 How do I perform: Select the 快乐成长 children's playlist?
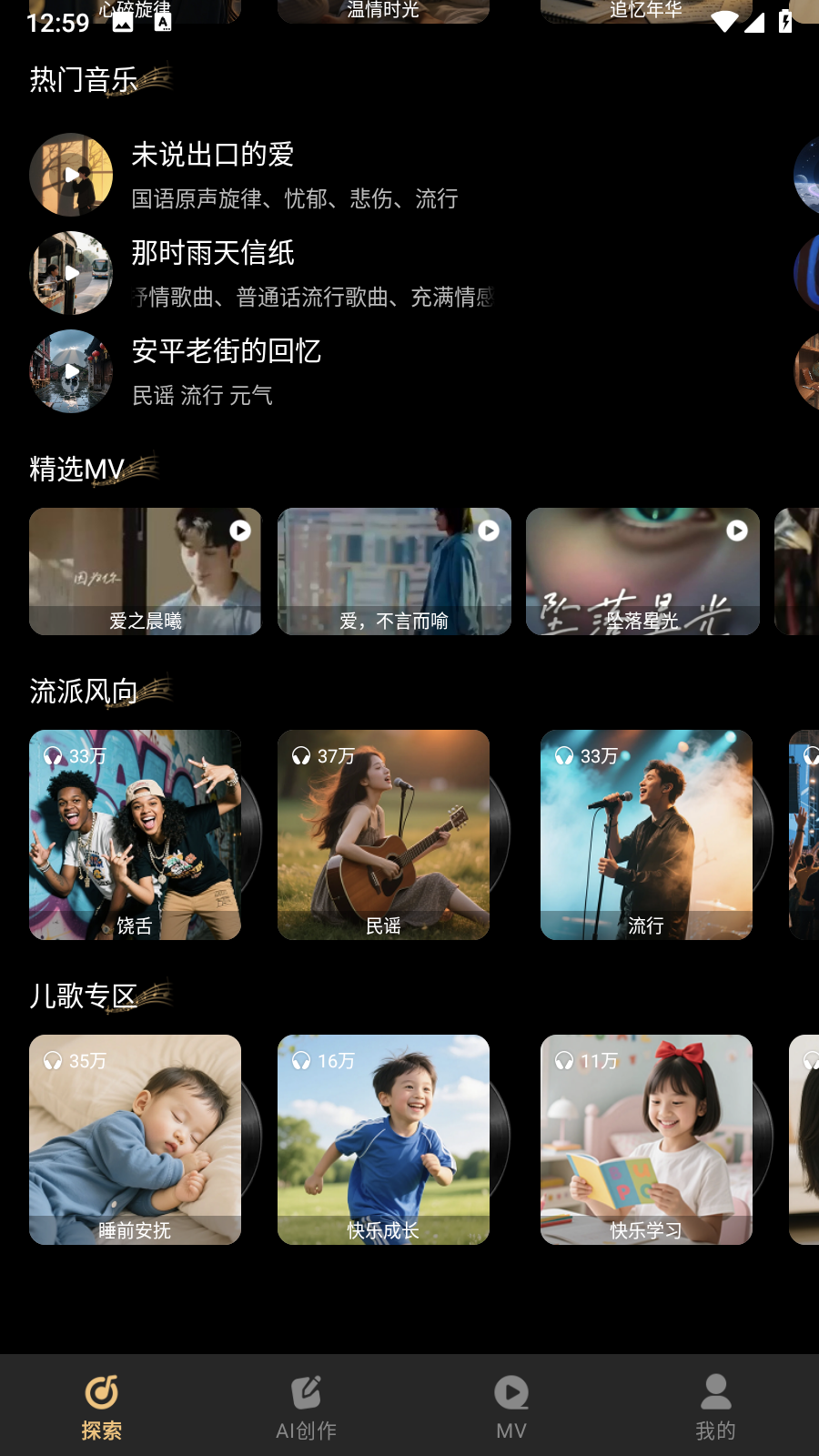click(x=383, y=1139)
